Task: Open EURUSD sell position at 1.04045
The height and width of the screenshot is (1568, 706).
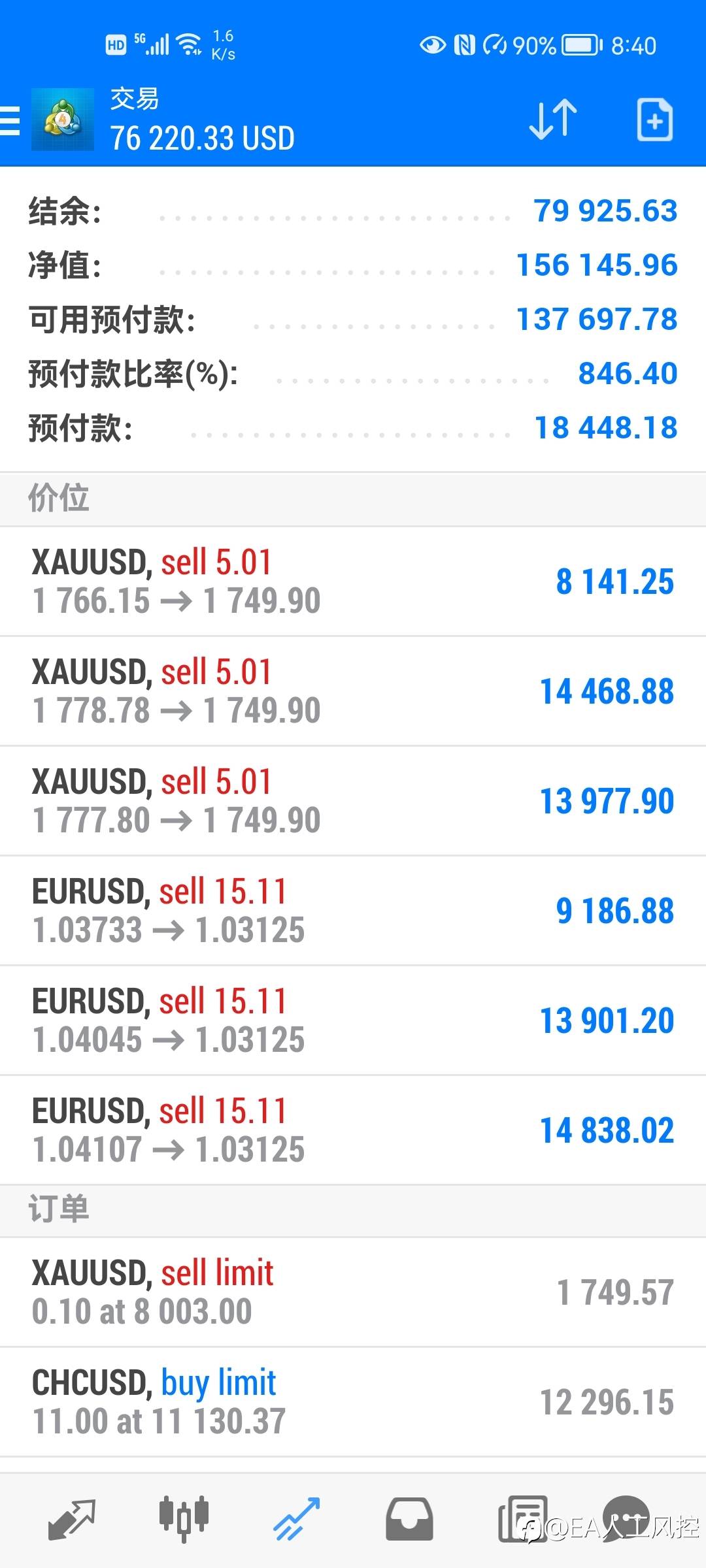Action: [353, 1021]
